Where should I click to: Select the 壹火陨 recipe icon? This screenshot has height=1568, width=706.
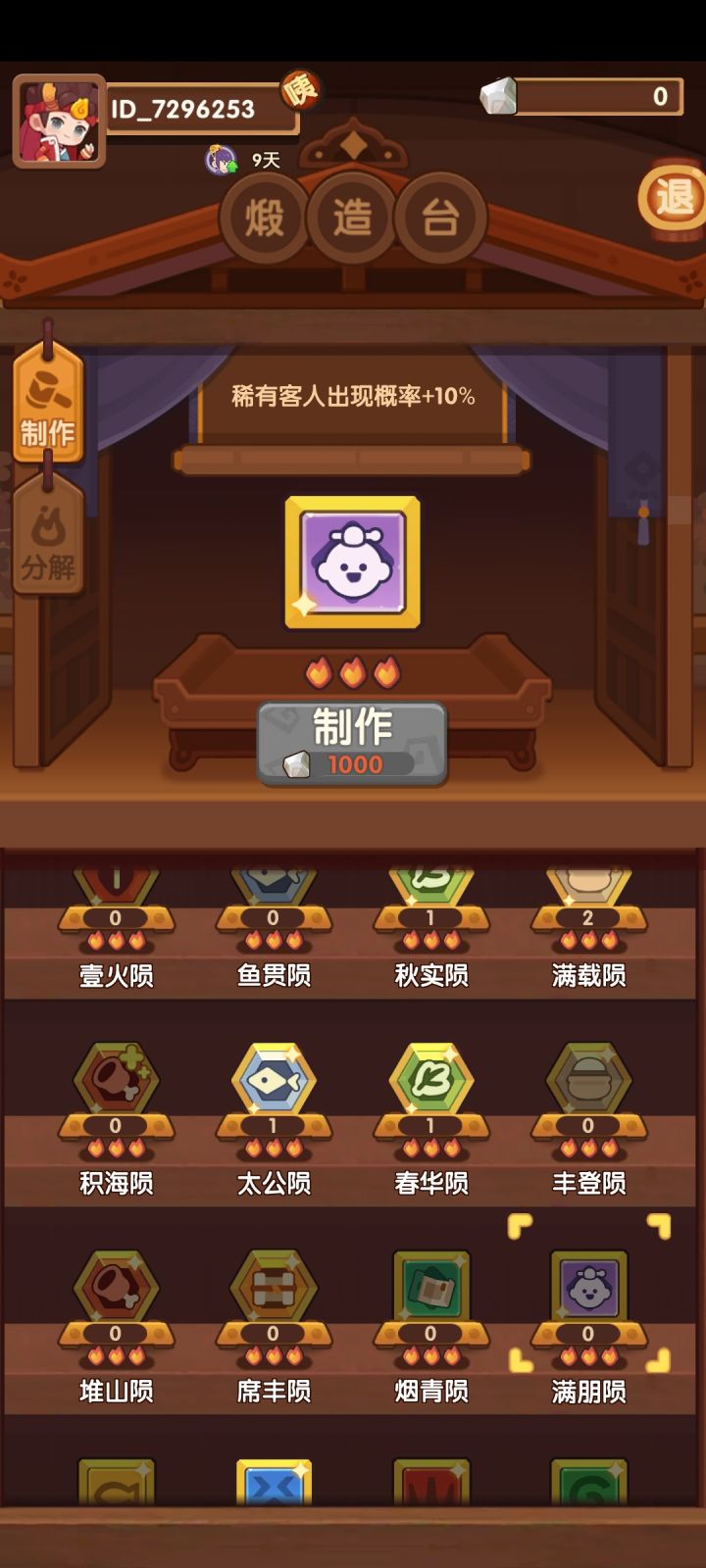116,892
